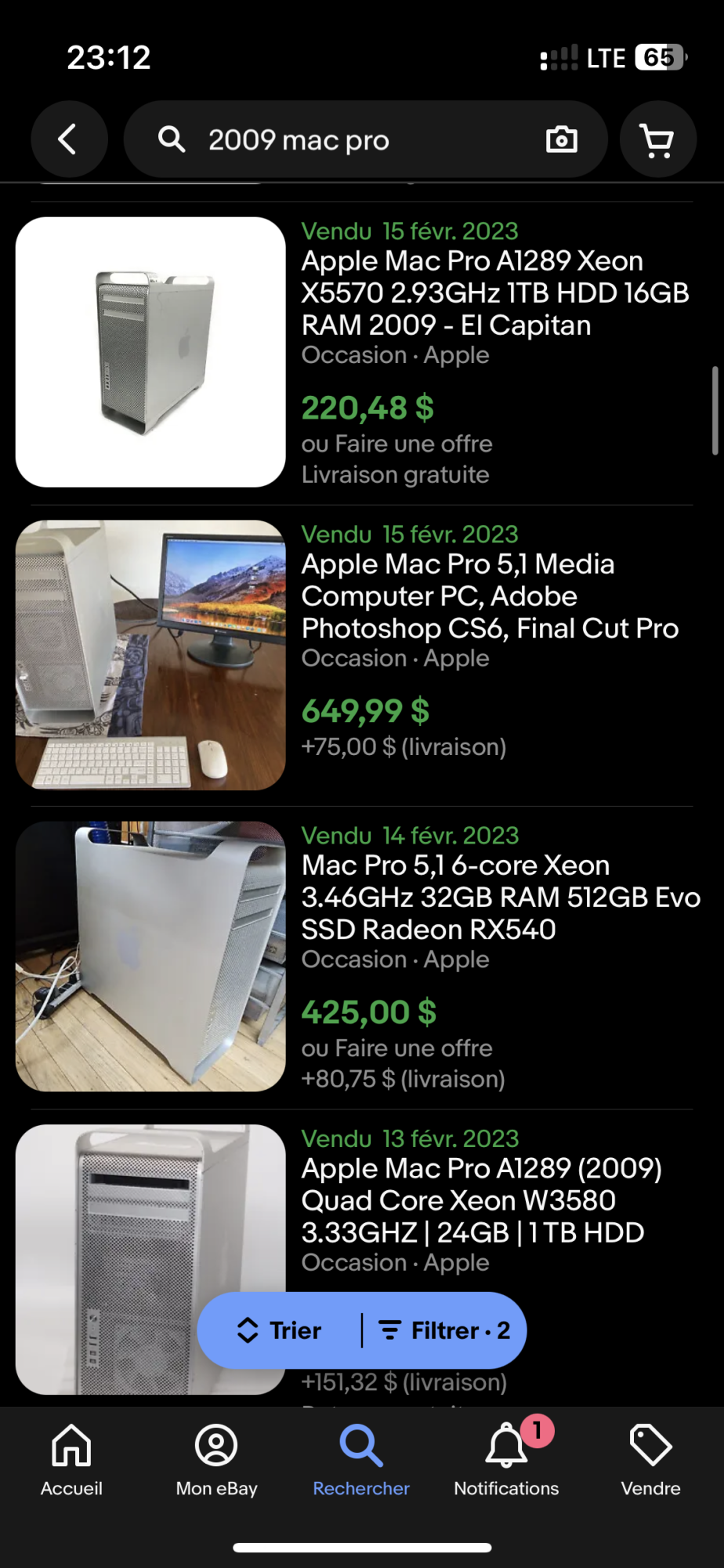Go to the Accueil tab
This screenshot has width=724, height=1568.
(71, 1460)
